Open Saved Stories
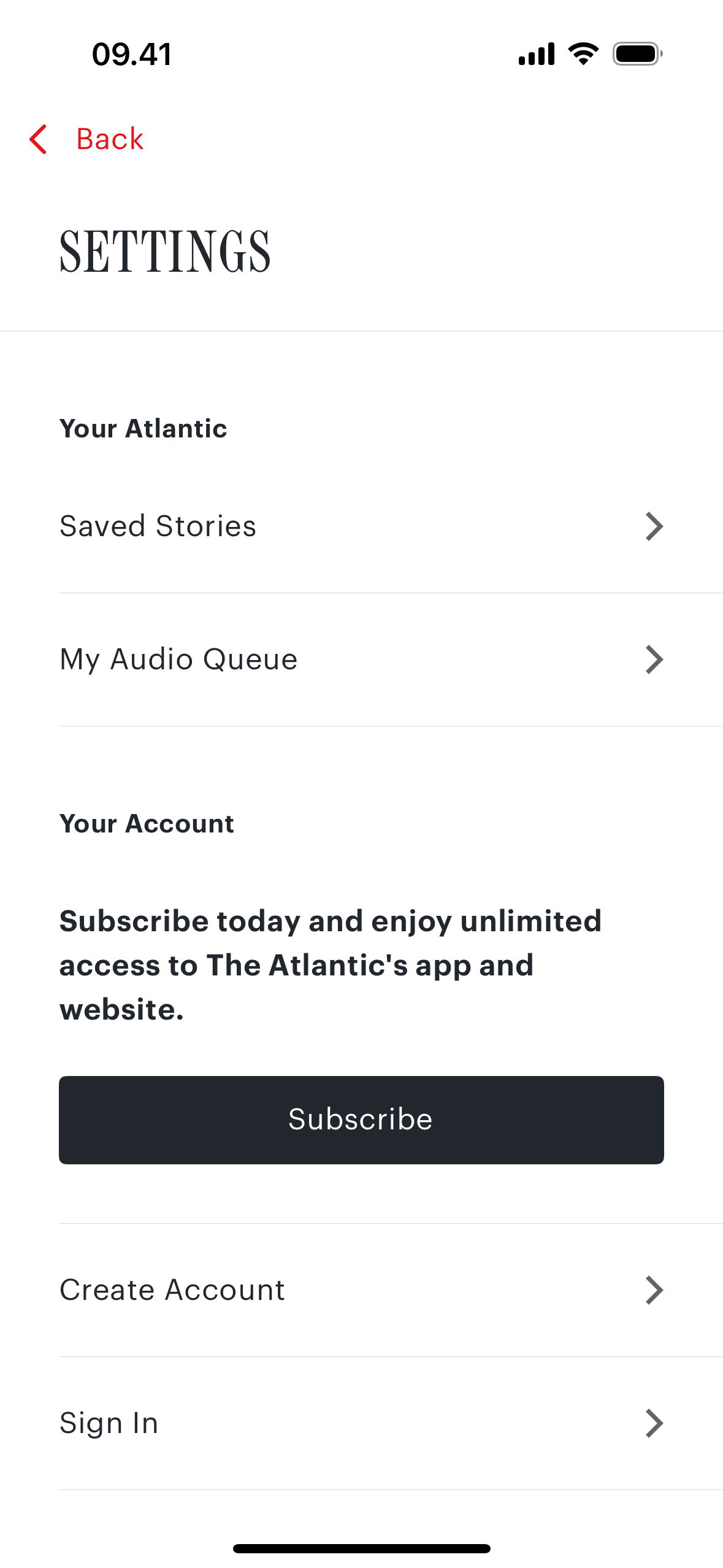Viewport: 723px width, 1568px height. [x=361, y=526]
